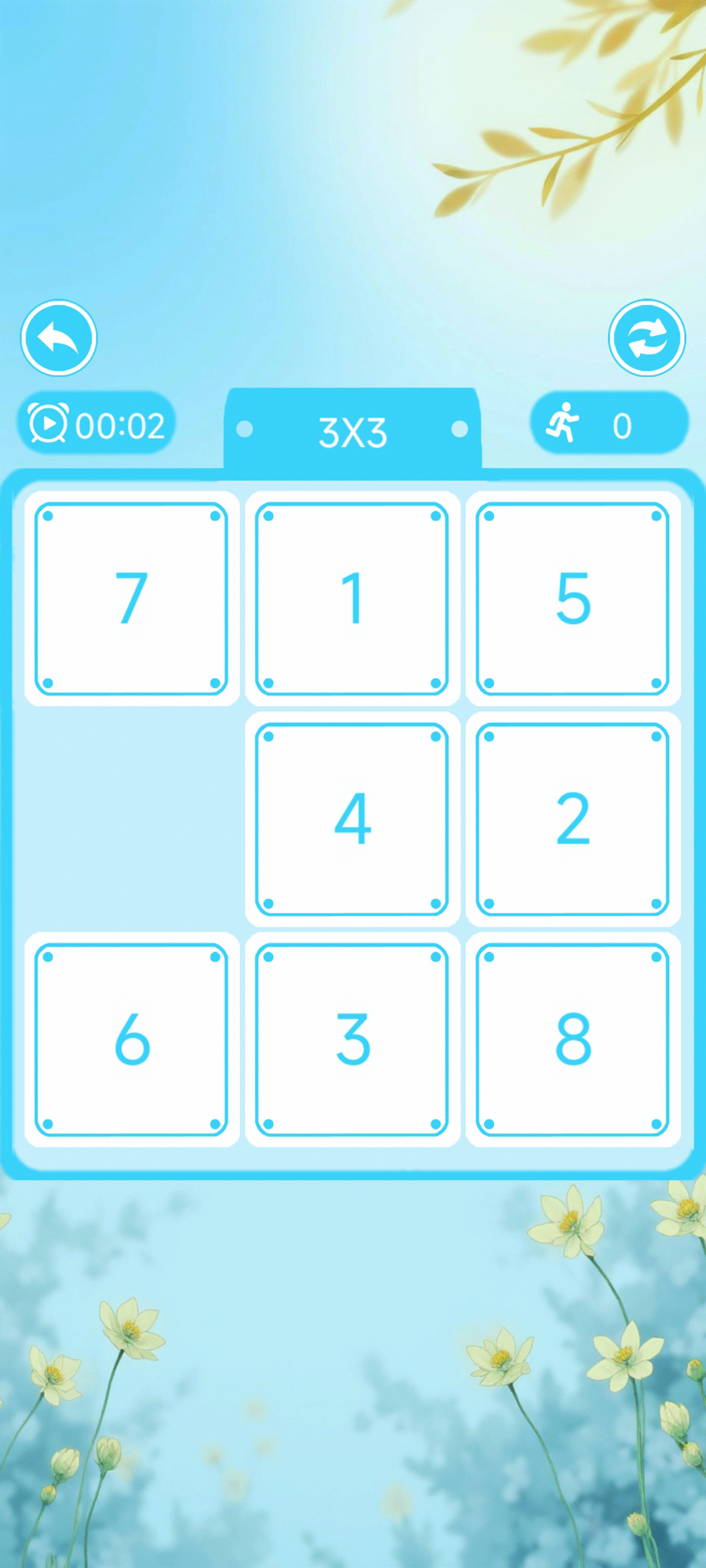Slide tile number 7
This screenshot has height=1568, width=706.
pos(132,598)
